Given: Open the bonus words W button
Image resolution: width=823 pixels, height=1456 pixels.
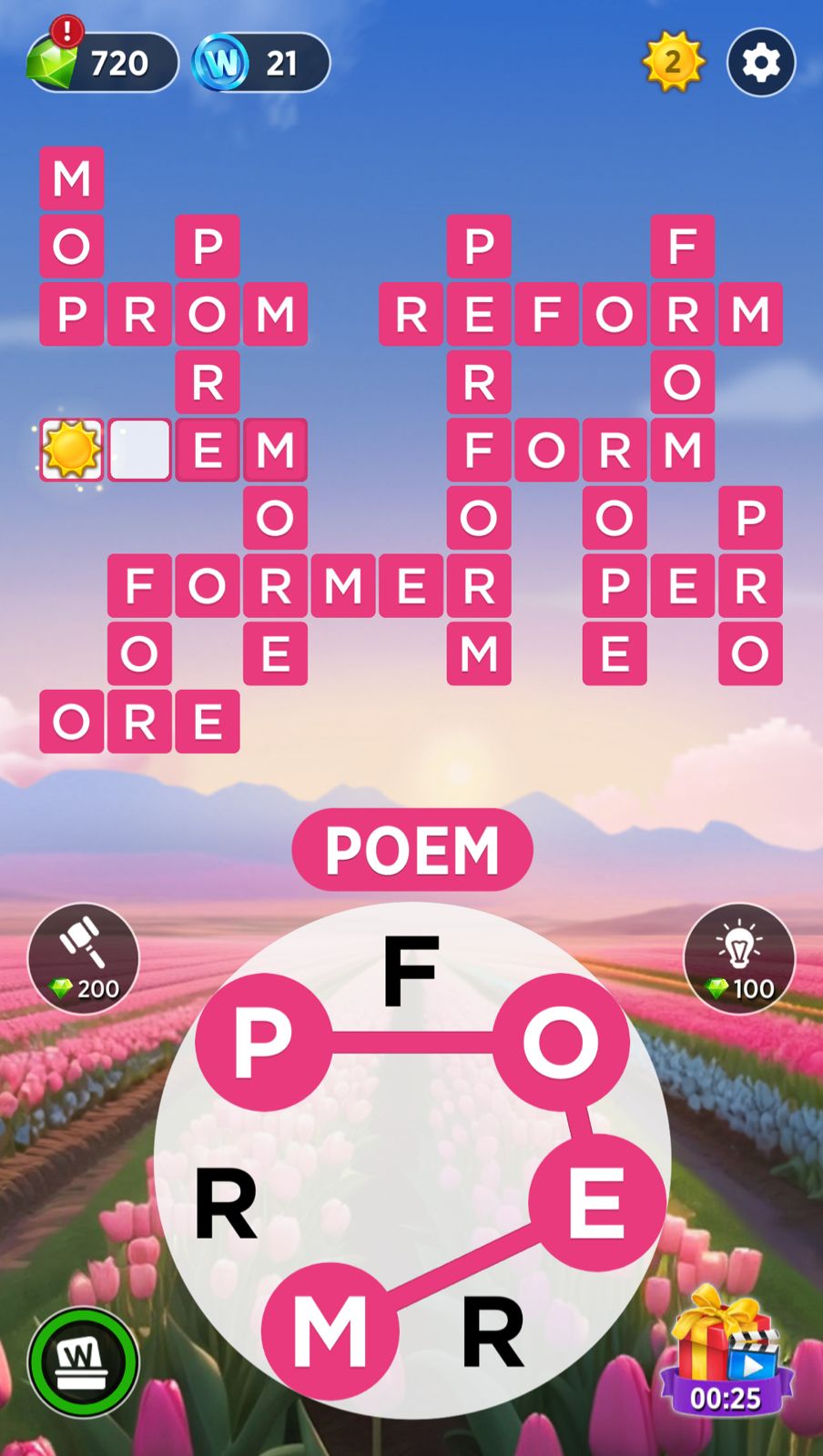Looking at the screenshot, I should tap(83, 1361).
